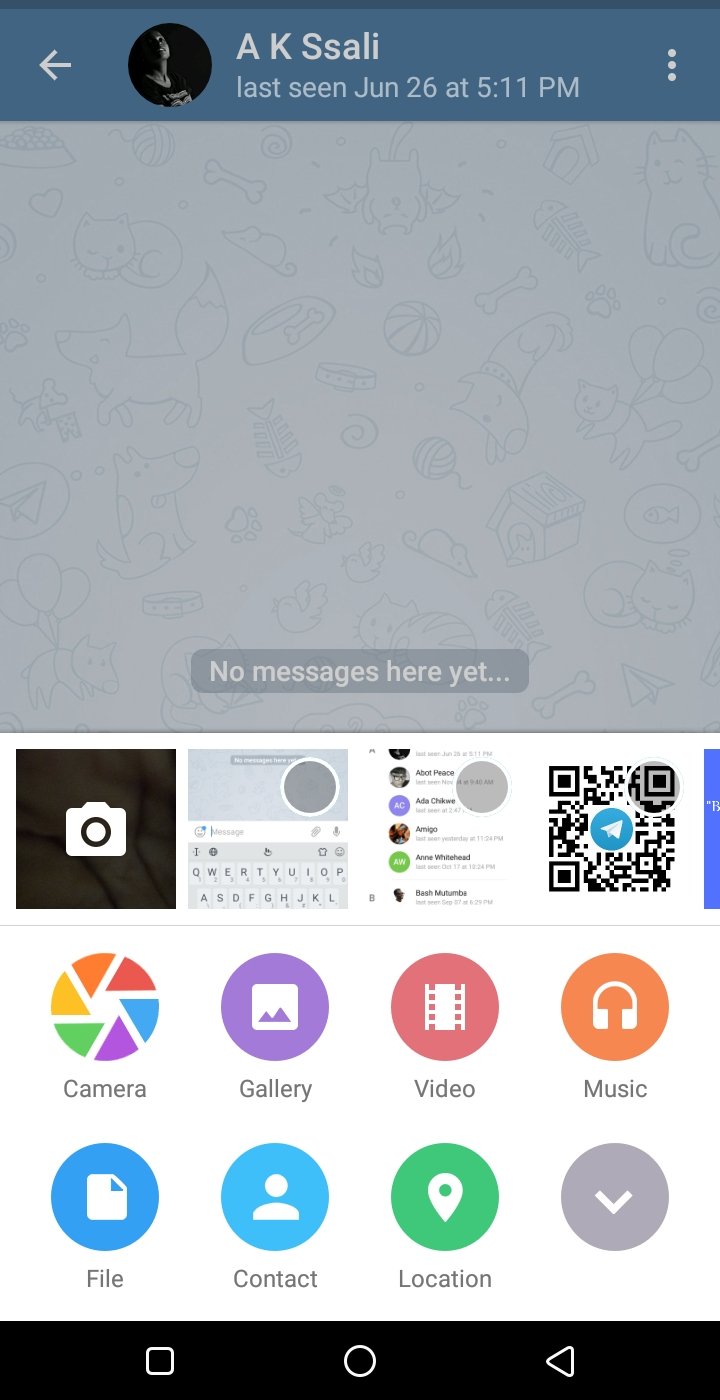Image resolution: width=720 pixels, height=1400 pixels.
Task: Attach a Music track
Action: pyautogui.click(x=615, y=1007)
